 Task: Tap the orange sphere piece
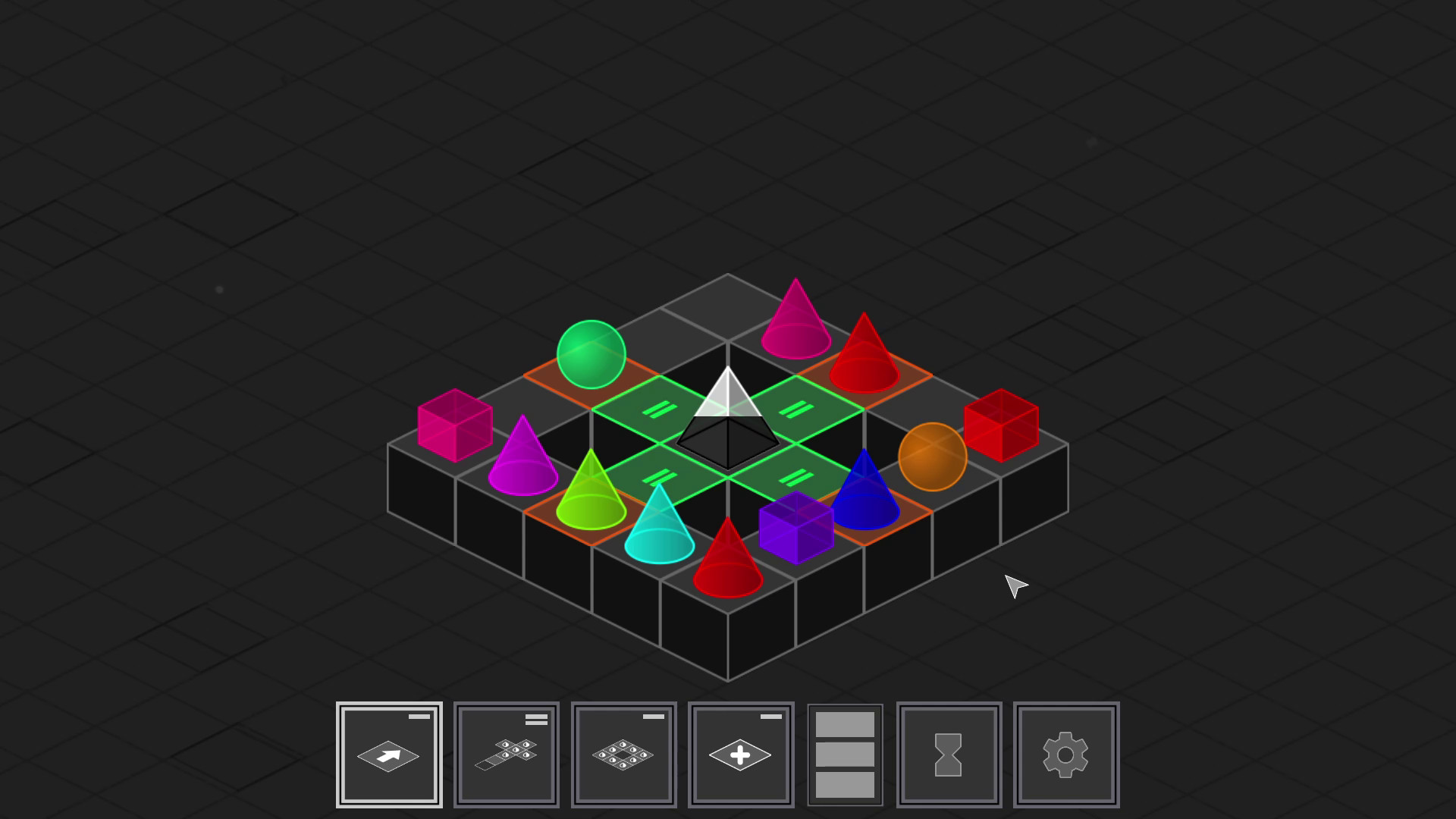click(x=932, y=457)
